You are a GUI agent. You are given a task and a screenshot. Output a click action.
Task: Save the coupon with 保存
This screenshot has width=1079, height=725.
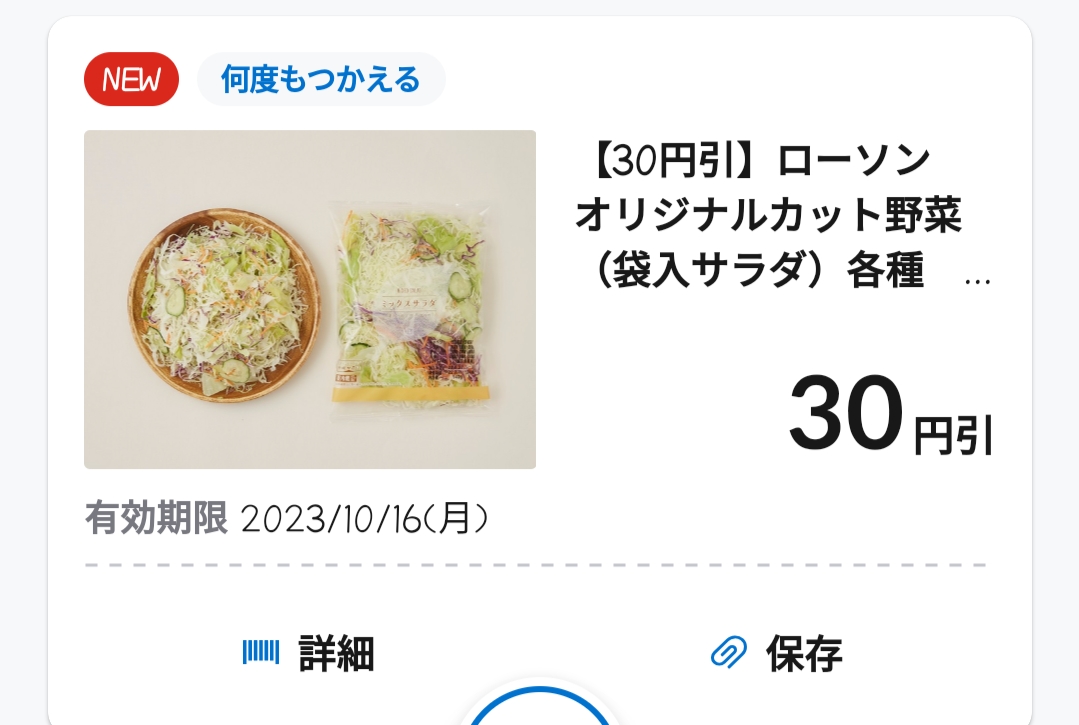(x=777, y=654)
